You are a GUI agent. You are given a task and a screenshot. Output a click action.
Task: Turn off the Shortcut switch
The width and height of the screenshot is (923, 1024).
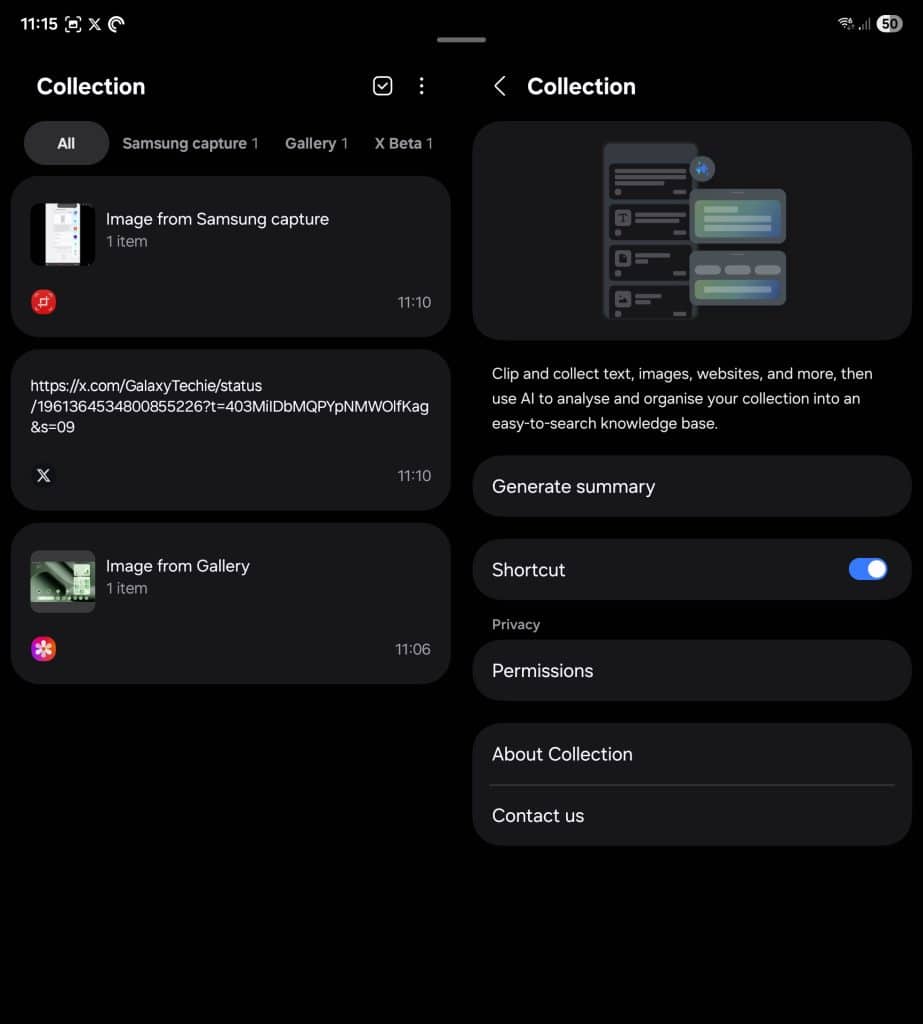pyautogui.click(x=867, y=569)
